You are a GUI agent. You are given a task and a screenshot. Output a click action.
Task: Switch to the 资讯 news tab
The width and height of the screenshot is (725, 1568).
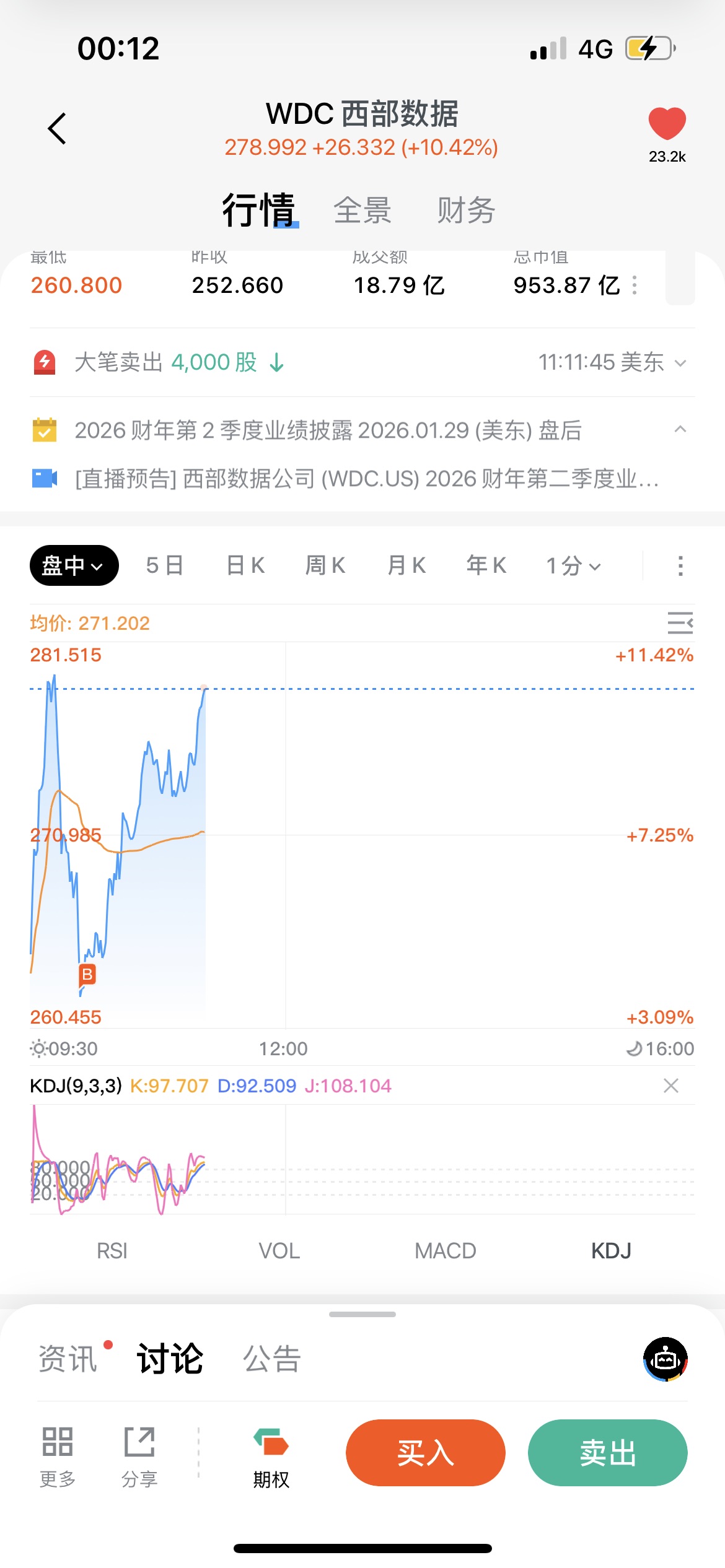tap(68, 1359)
